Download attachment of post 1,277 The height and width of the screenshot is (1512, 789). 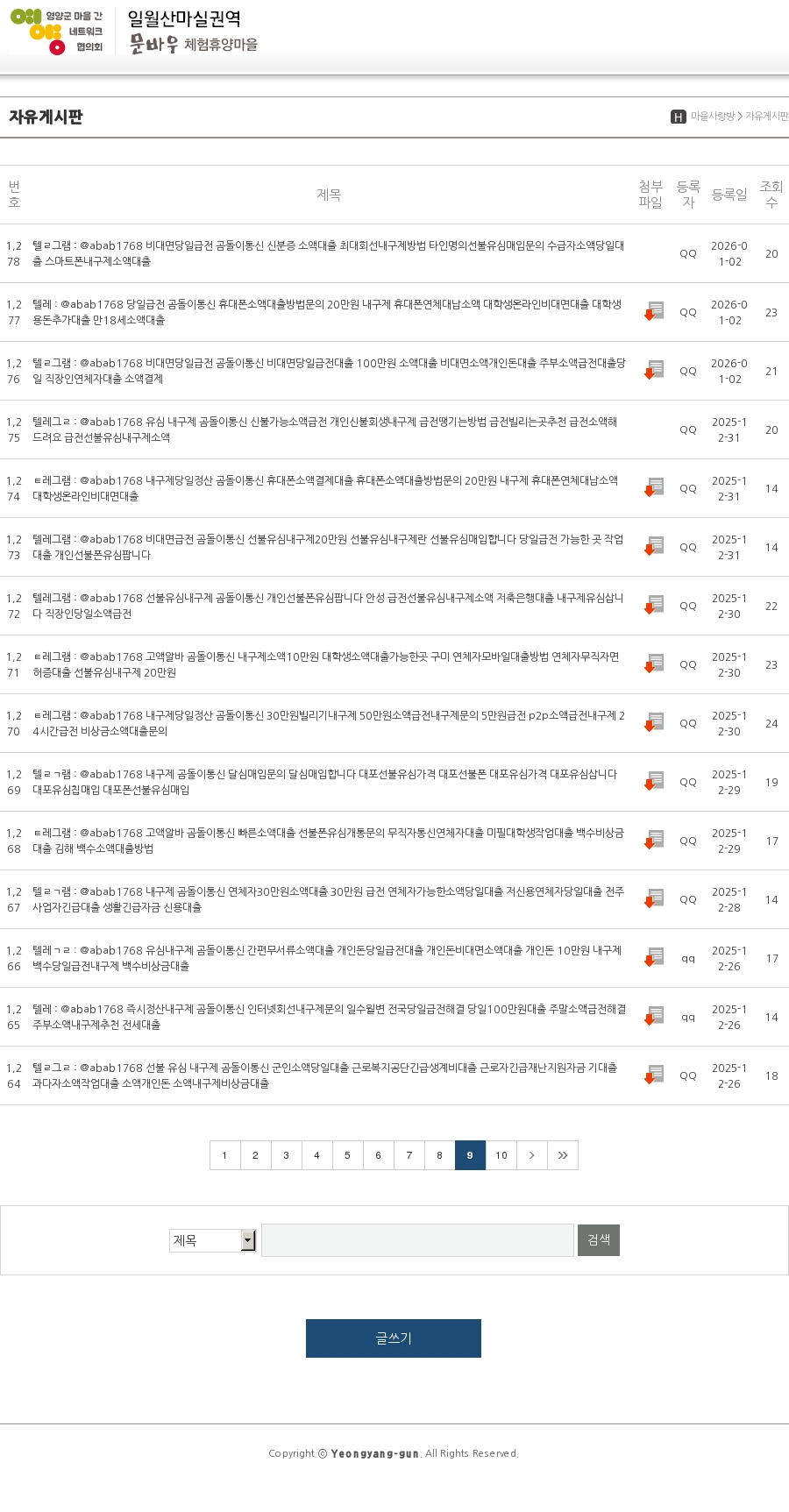[x=654, y=312]
